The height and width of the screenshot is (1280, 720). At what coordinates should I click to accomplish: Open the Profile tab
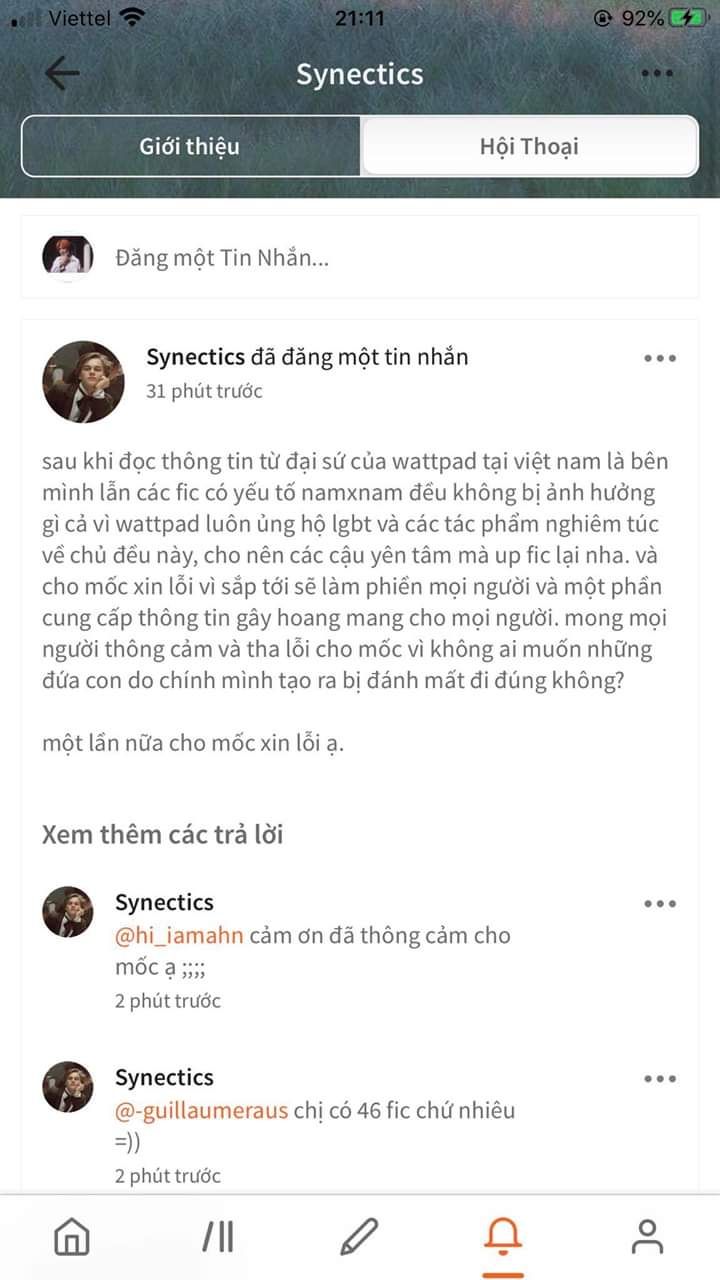click(647, 1238)
